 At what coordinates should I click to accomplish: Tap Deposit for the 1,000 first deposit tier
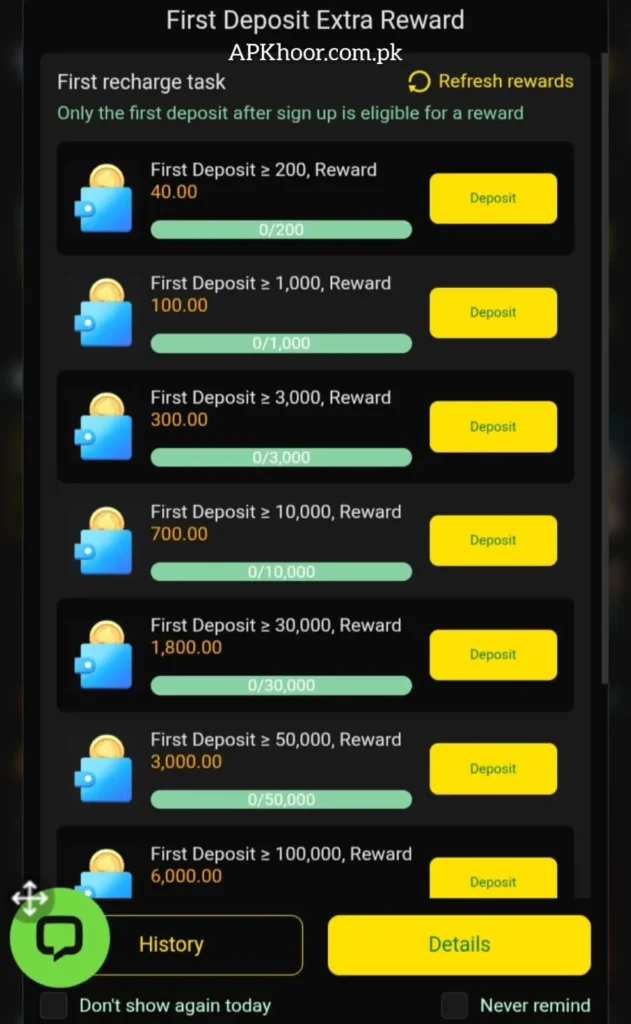pyautogui.click(x=493, y=312)
